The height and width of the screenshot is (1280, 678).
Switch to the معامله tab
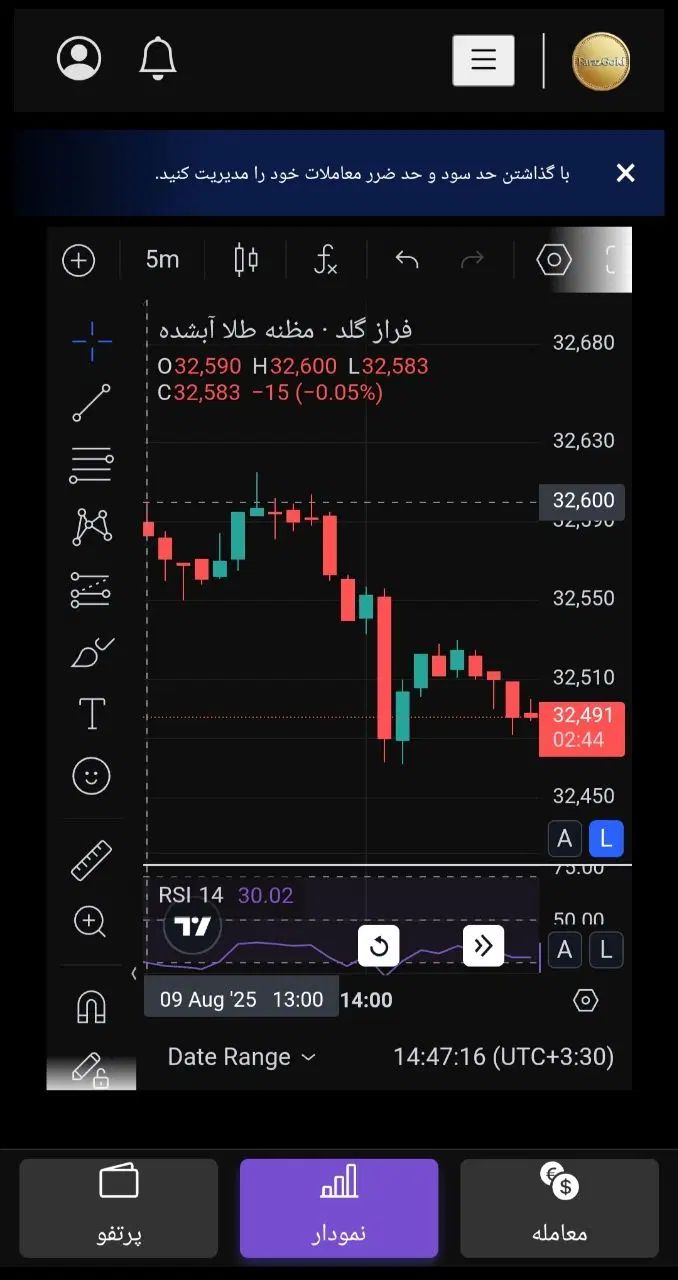point(559,1207)
